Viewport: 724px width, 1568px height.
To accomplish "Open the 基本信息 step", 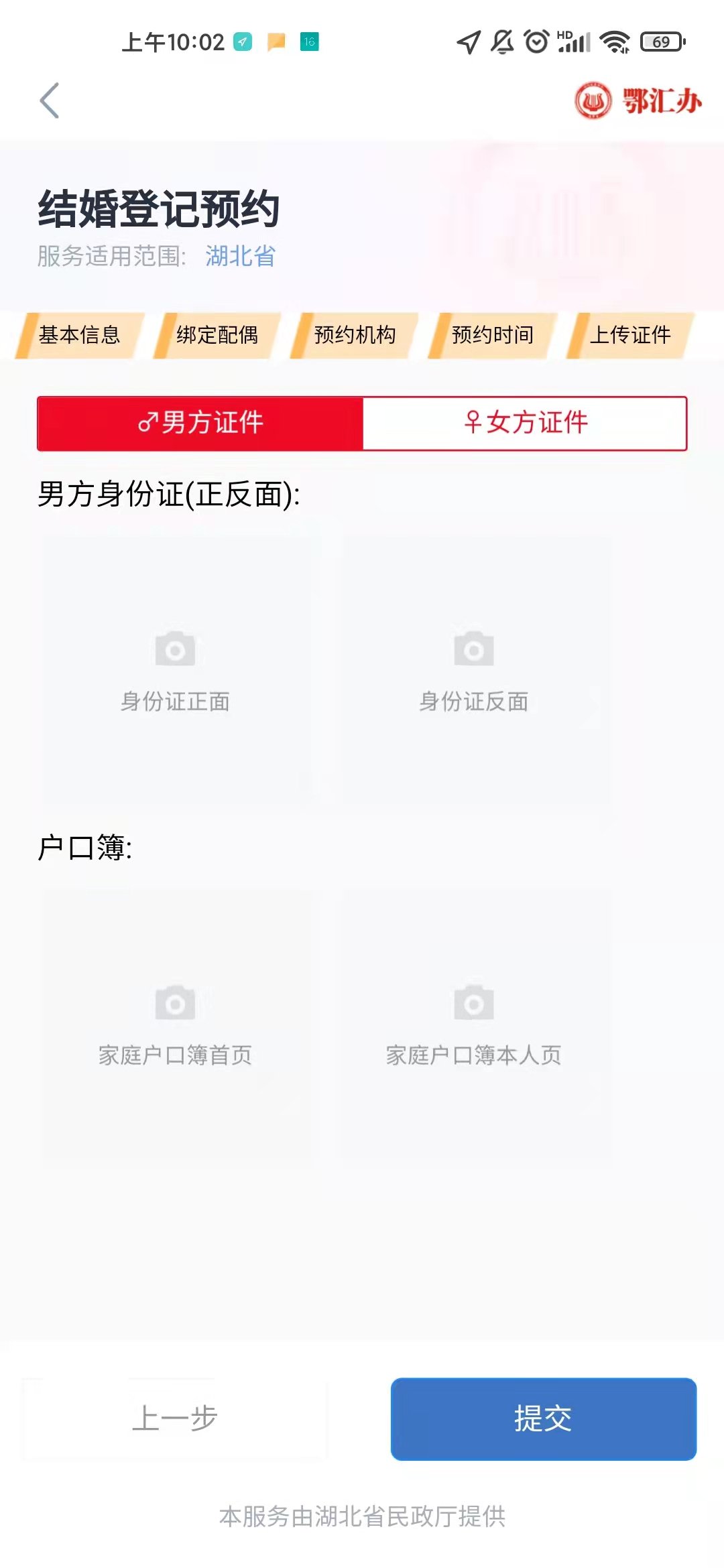I will coord(80,335).
